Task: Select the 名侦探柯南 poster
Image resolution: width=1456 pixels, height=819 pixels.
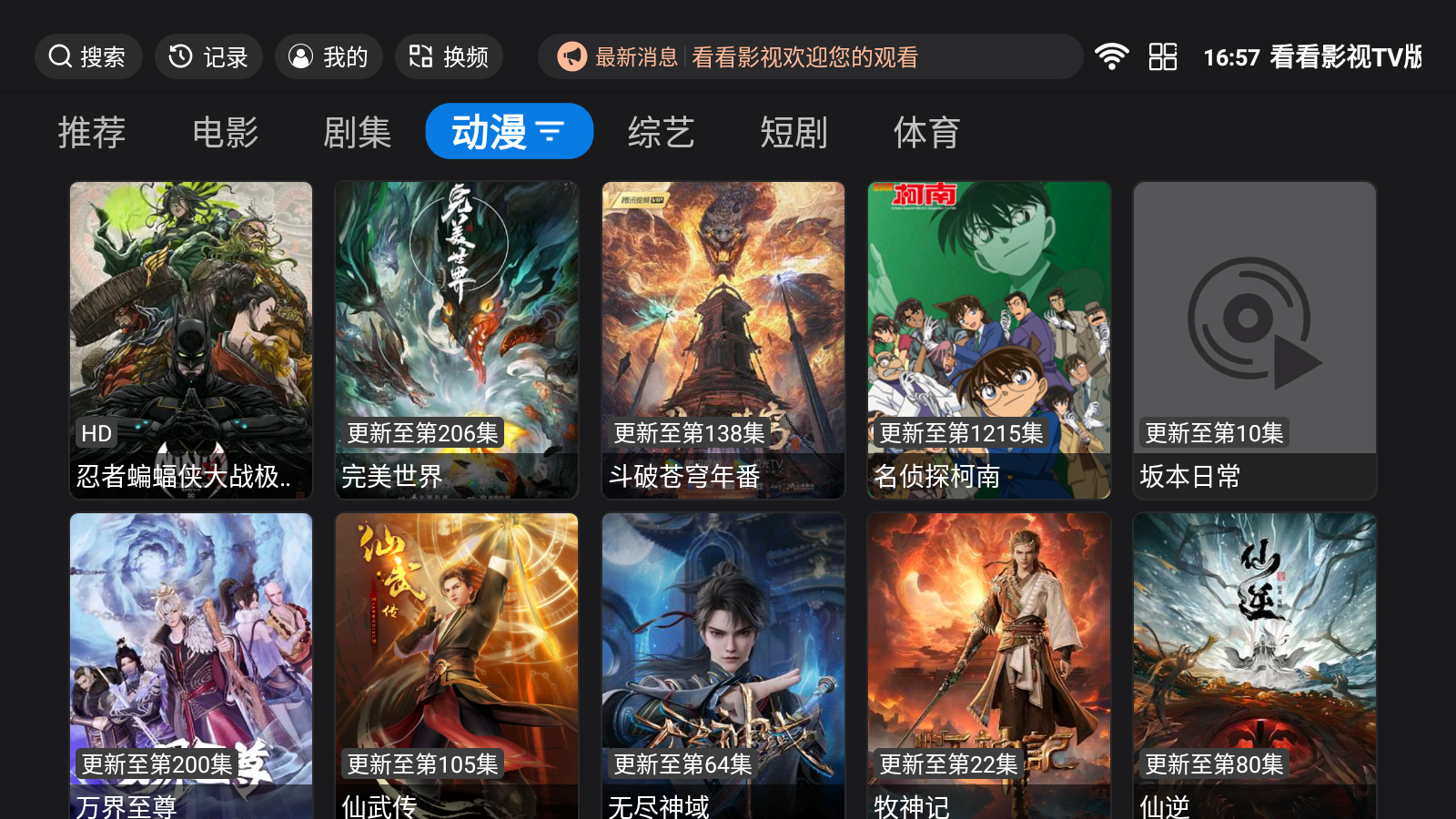Action: tap(989, 339)
